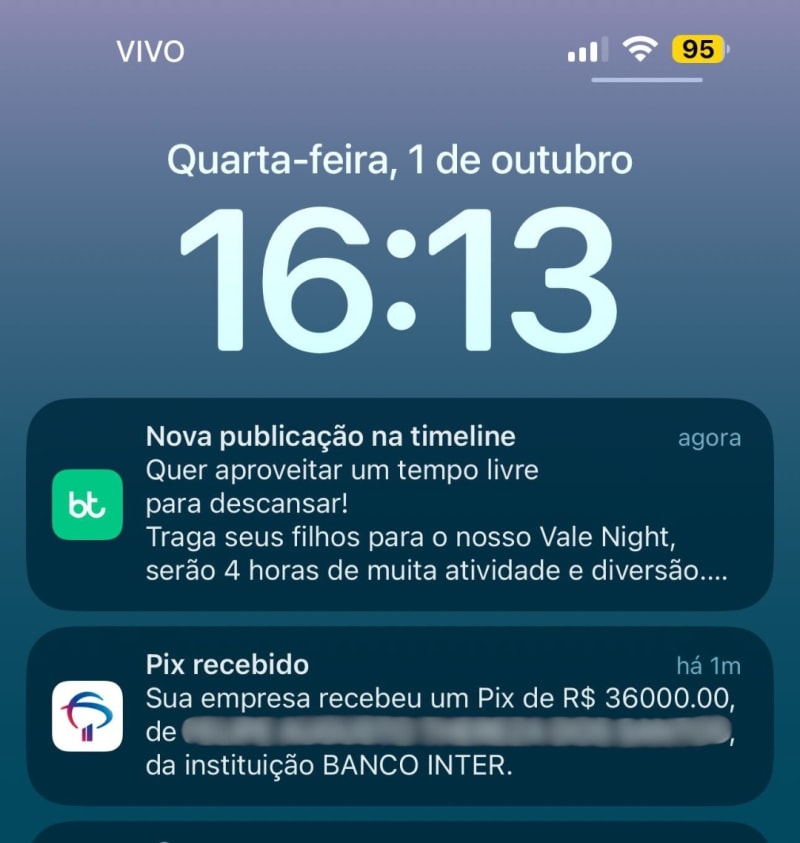This screenshot has width=800, height=843.
Task: Tap the há 1m timestamp
Action: [711, 664]
